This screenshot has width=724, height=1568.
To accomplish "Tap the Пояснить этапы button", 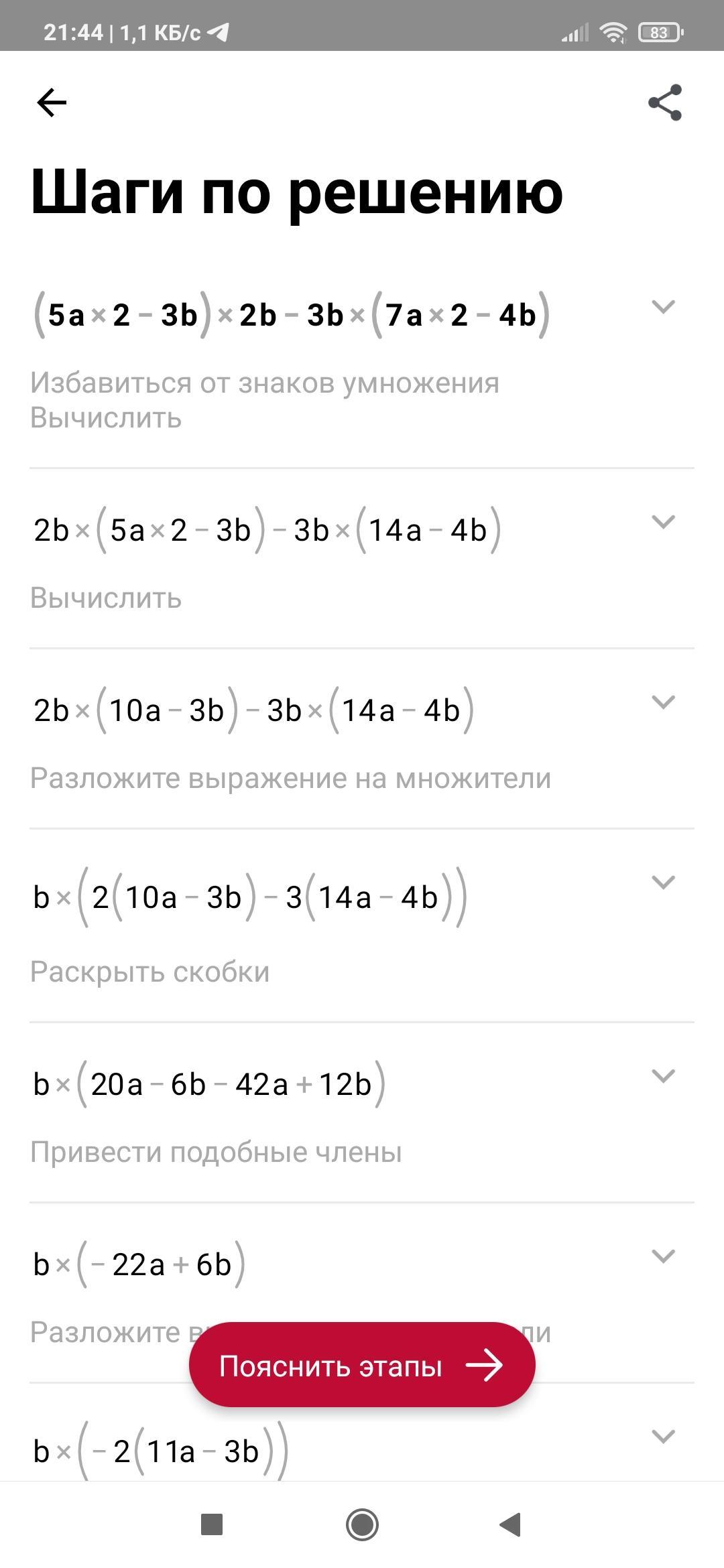I will pyautogui.click(x=362, y=1365).
